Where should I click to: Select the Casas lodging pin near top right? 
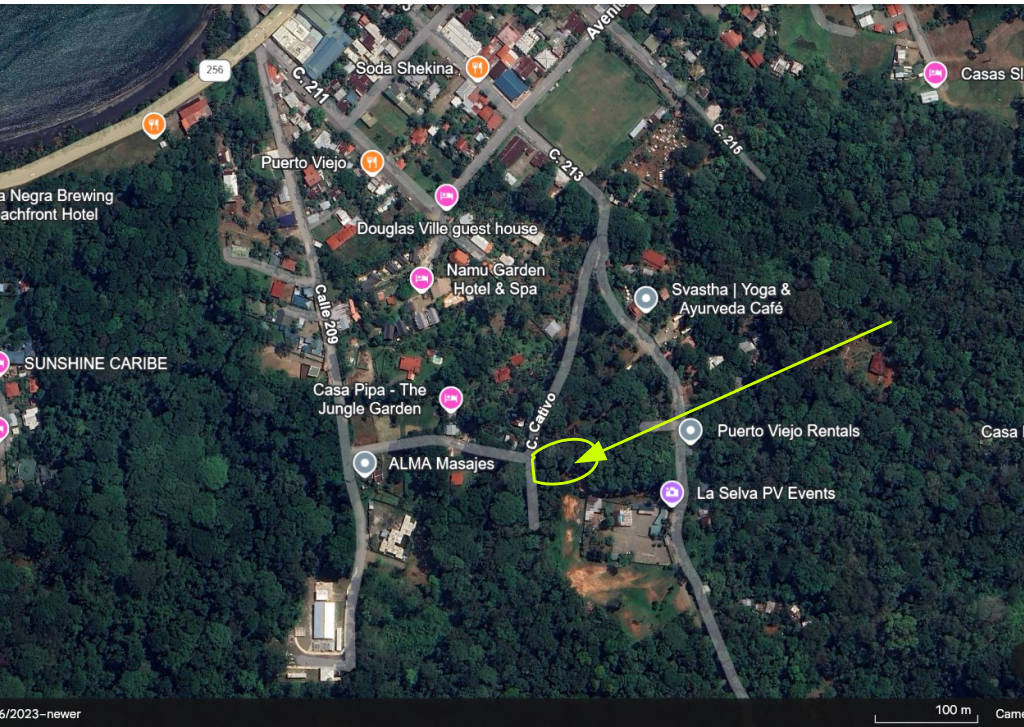(x=935, y=73)
